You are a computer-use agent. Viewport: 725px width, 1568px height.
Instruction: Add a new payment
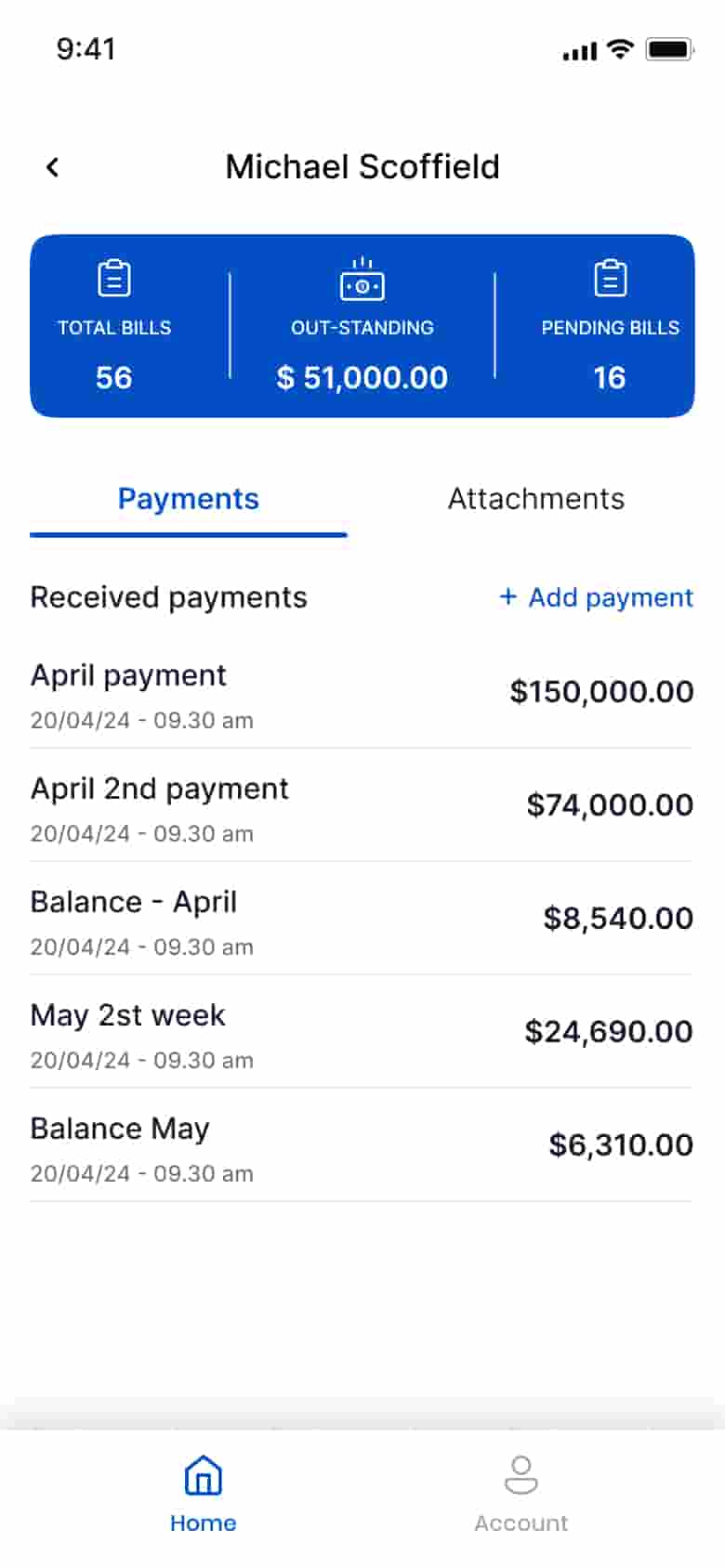(x=597, y=597)
